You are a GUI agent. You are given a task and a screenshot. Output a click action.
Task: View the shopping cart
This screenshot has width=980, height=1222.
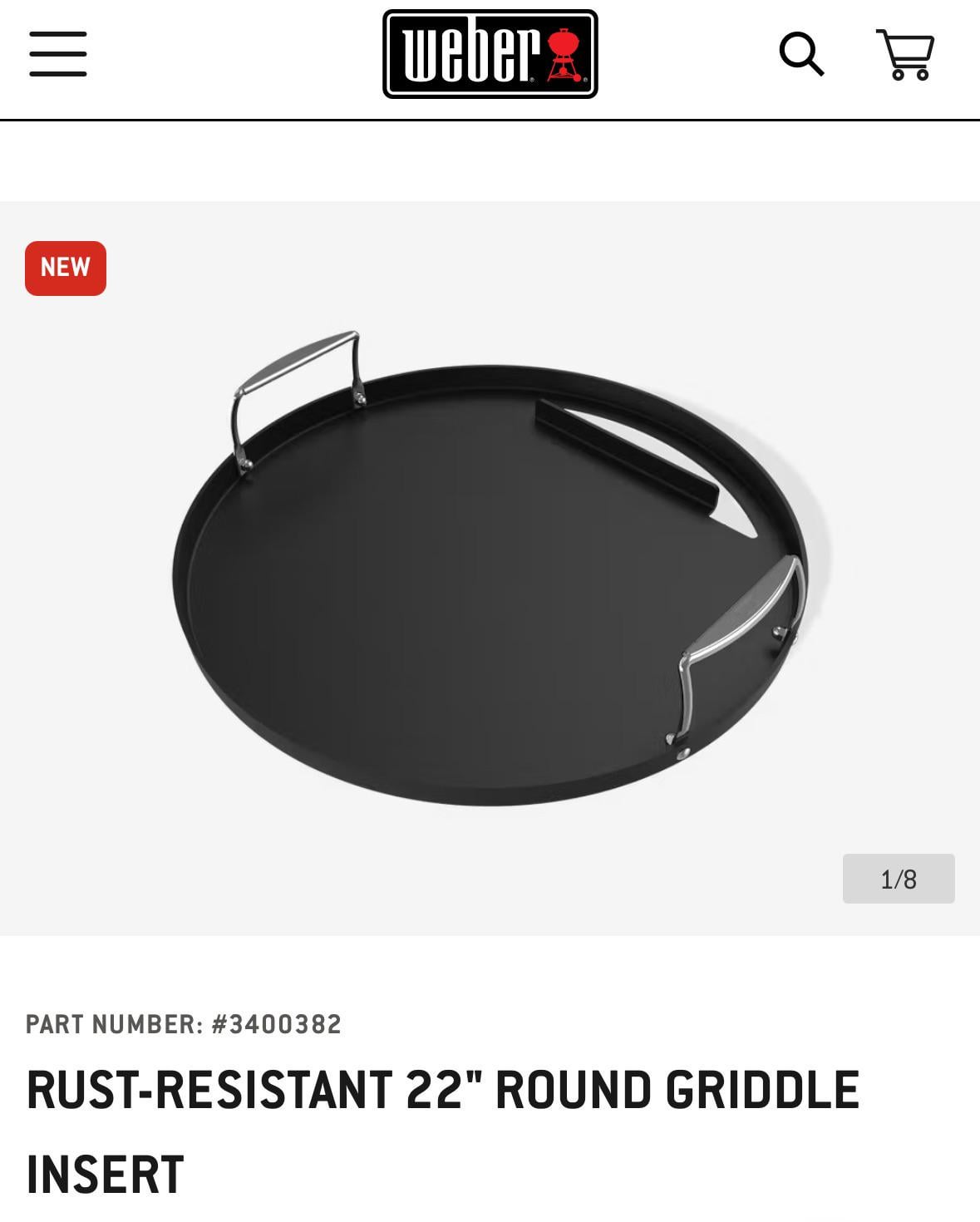905,55
